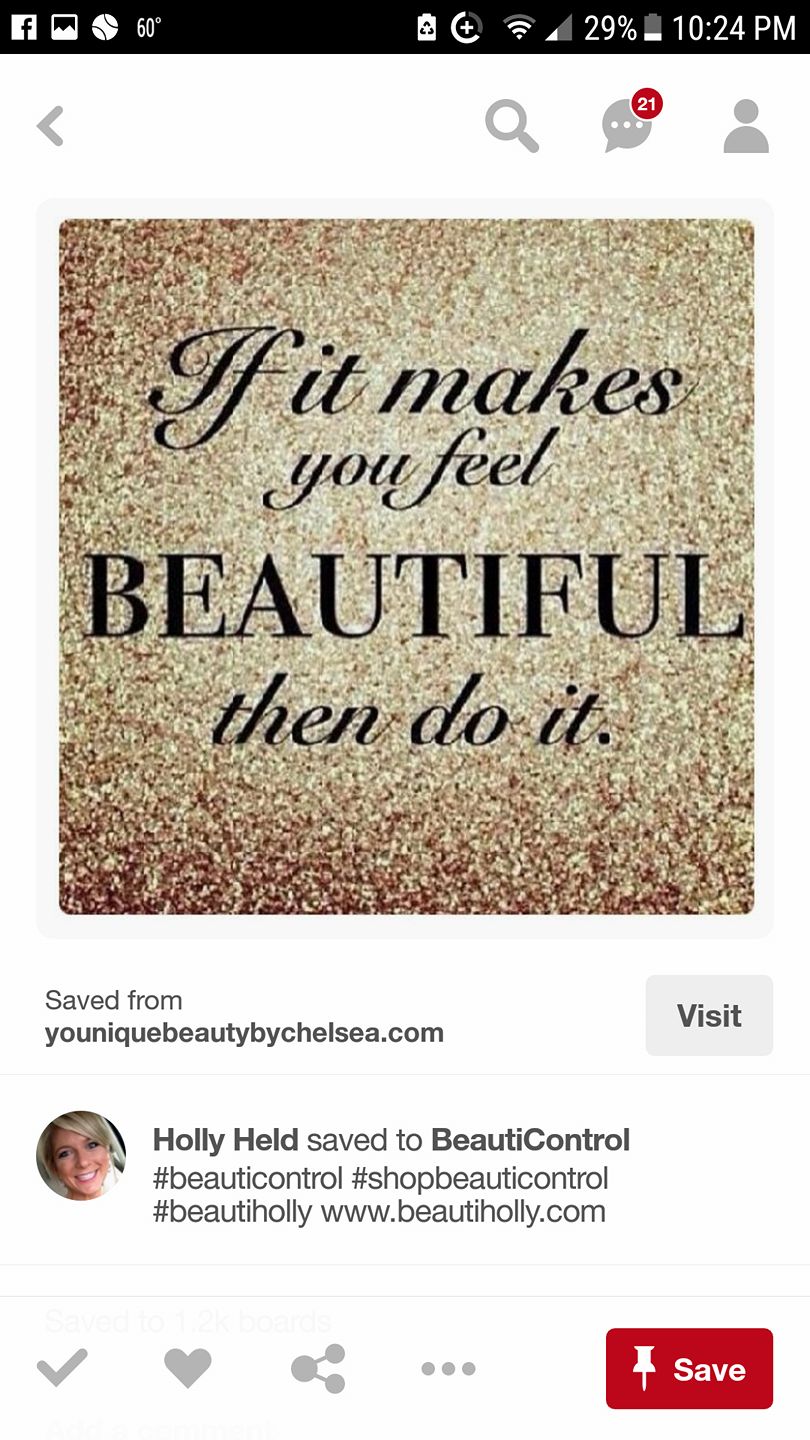Image resolution: width=810 pixels, height=1440 pixels.
Task: Open messages with 21 notifications
Action: (x=627, y=127)
